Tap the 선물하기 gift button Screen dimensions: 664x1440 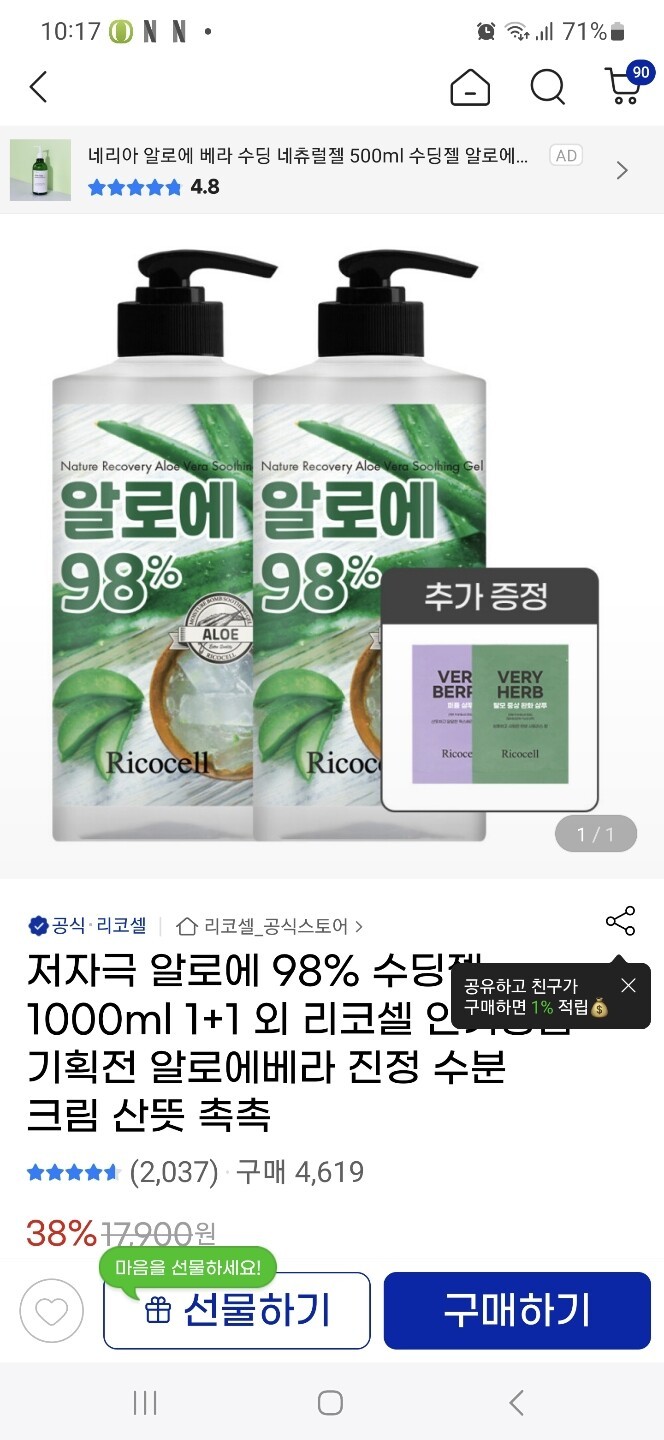coord(237,1311)
